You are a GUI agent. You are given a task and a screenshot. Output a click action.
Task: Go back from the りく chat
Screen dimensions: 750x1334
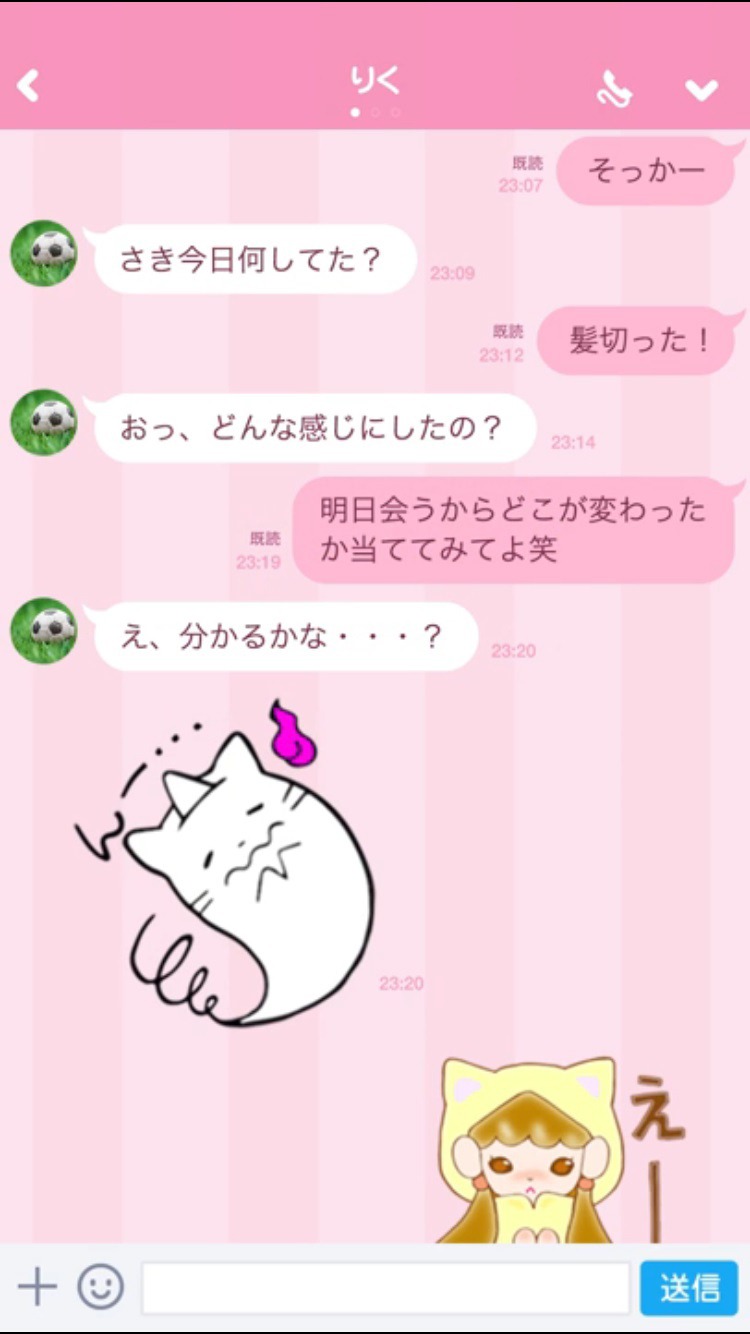tap(29, 86)
